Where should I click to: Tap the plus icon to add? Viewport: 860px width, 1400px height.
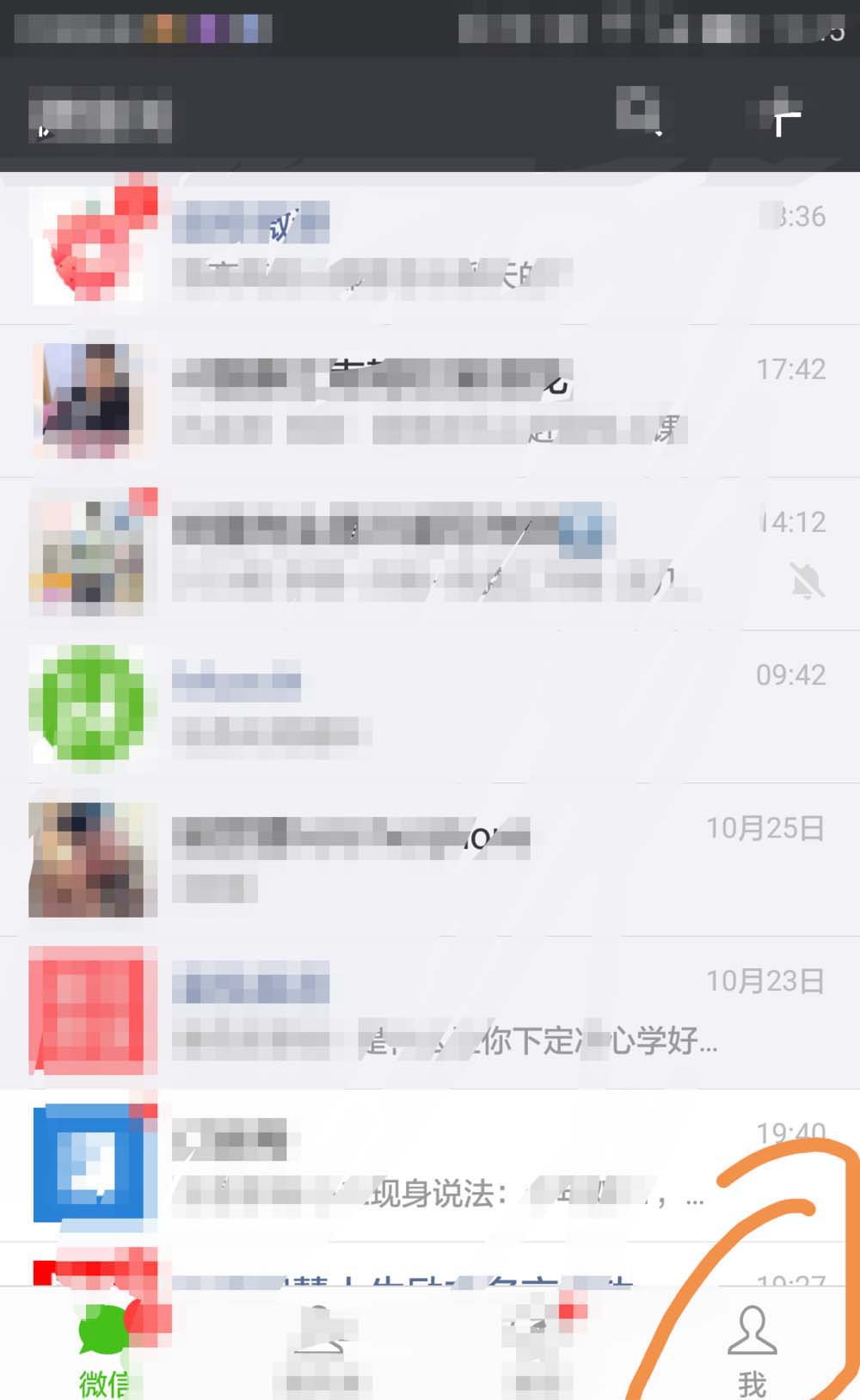pyautogui.click(x=778, y=114)
